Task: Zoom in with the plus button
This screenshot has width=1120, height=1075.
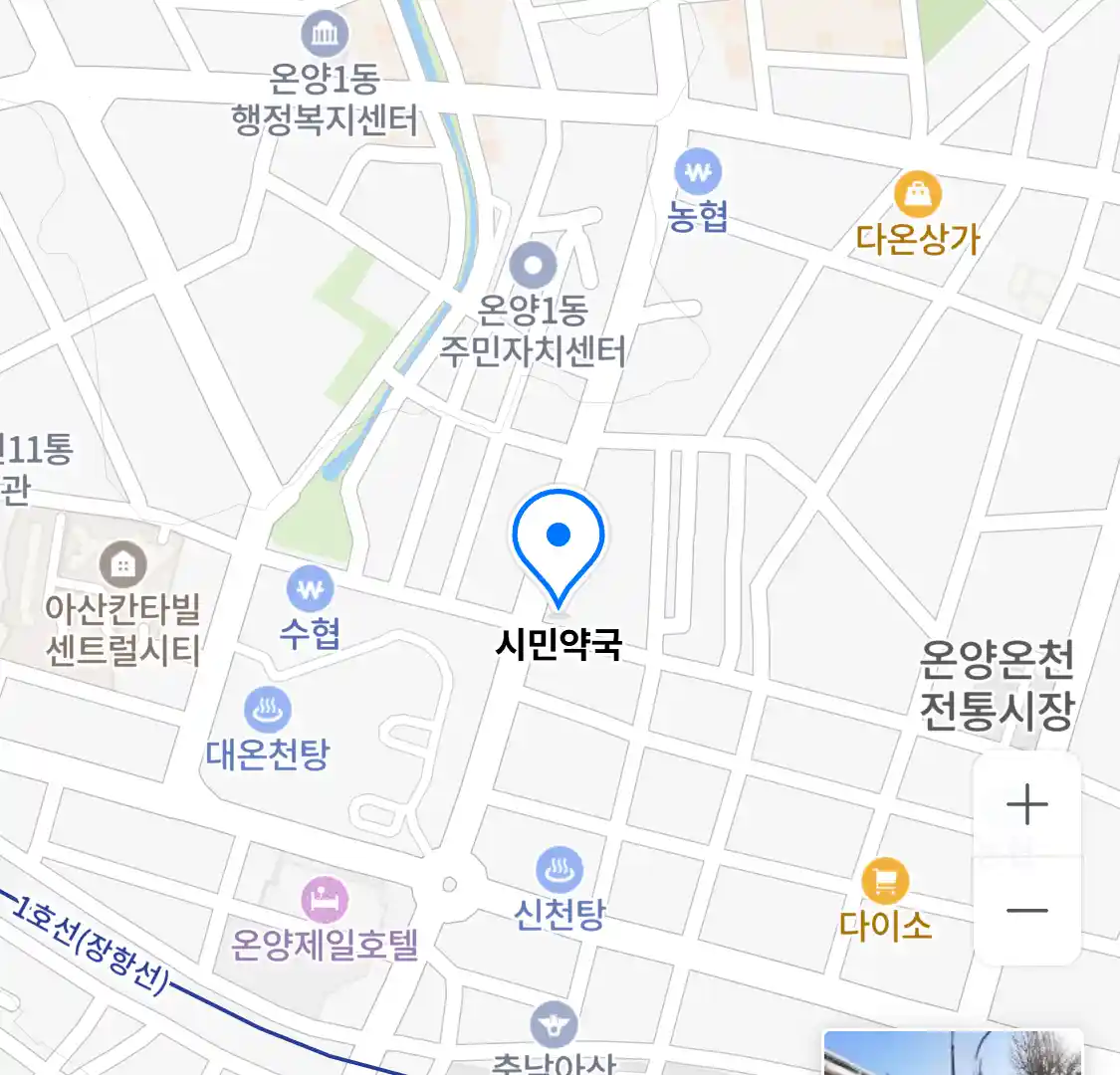Action: pyautogui.click(x=1026, y=804)
